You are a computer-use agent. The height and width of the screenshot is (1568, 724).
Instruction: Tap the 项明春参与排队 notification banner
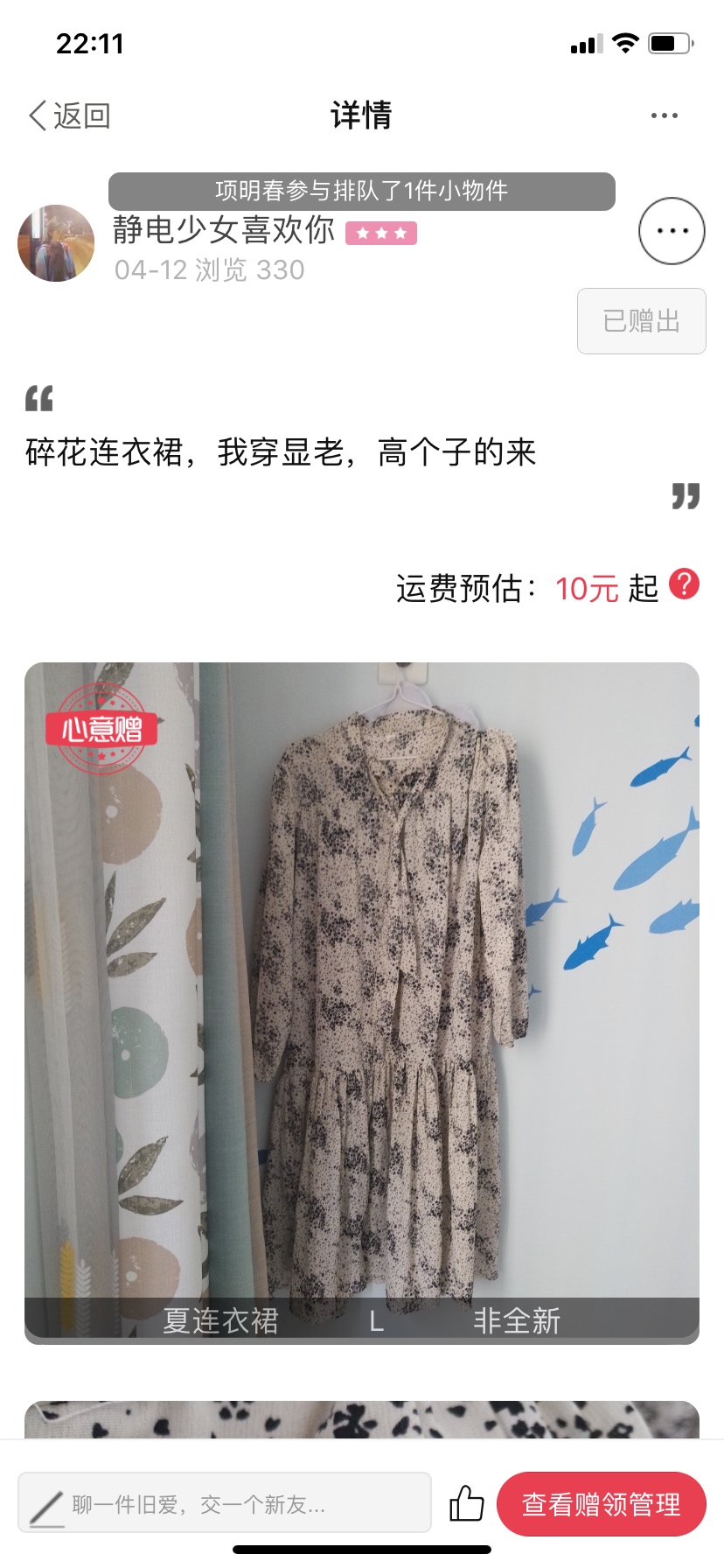click(362, 191)
